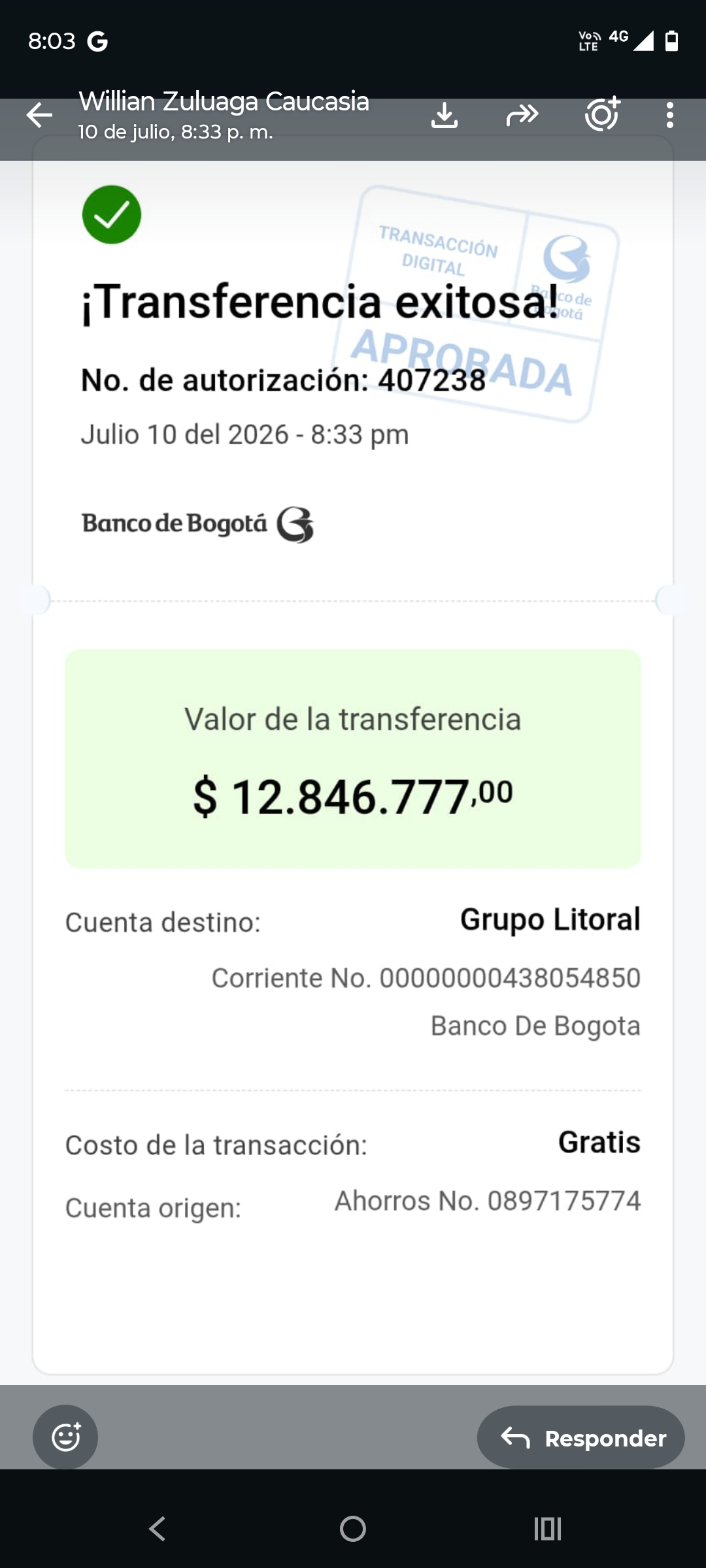Screen dimensions: 706x1568
Task: Forward this image to another chat
Action: (522, 115)
